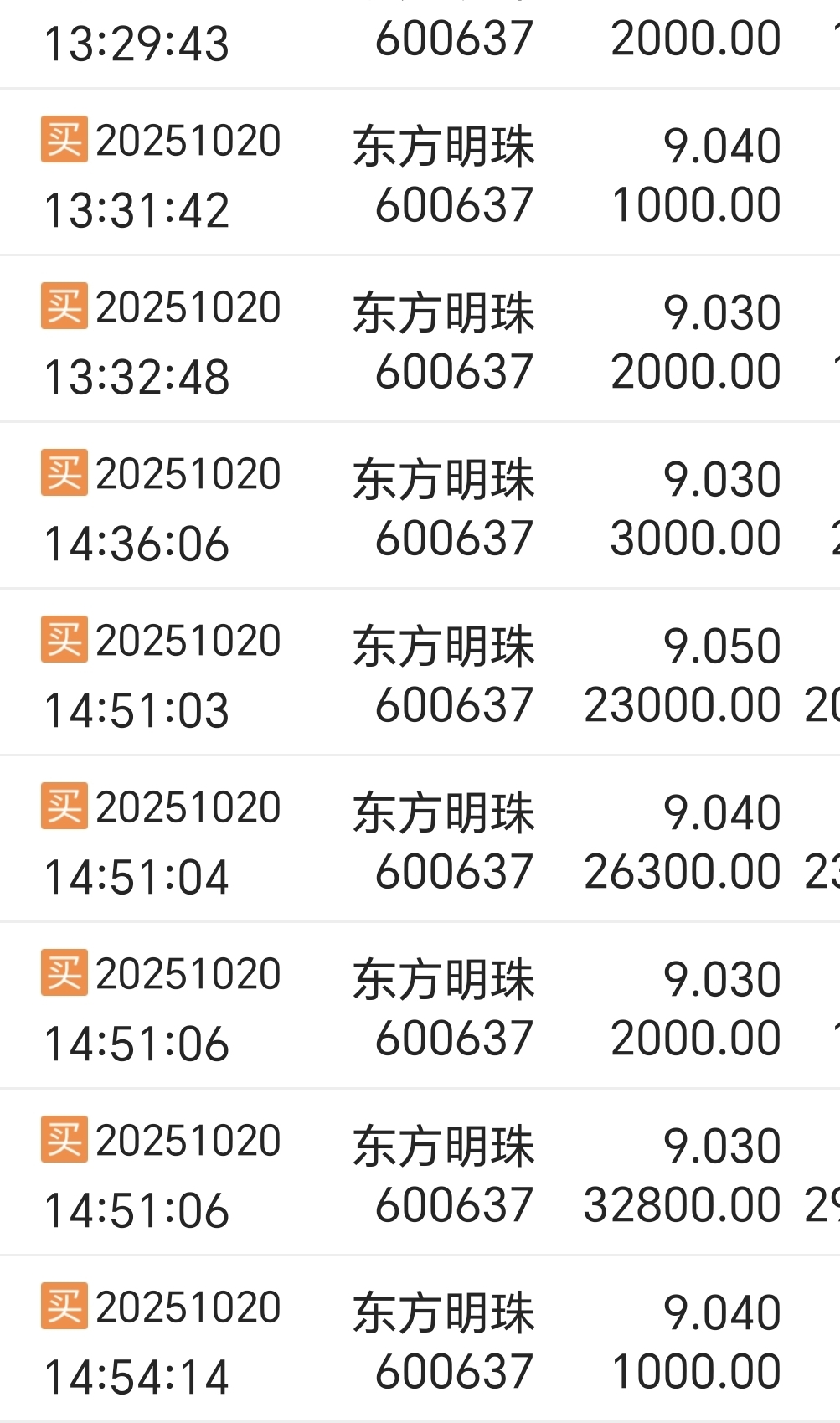Show details of the 14:51:04 purchase
840x1423 pixels.
click(419, 841)
